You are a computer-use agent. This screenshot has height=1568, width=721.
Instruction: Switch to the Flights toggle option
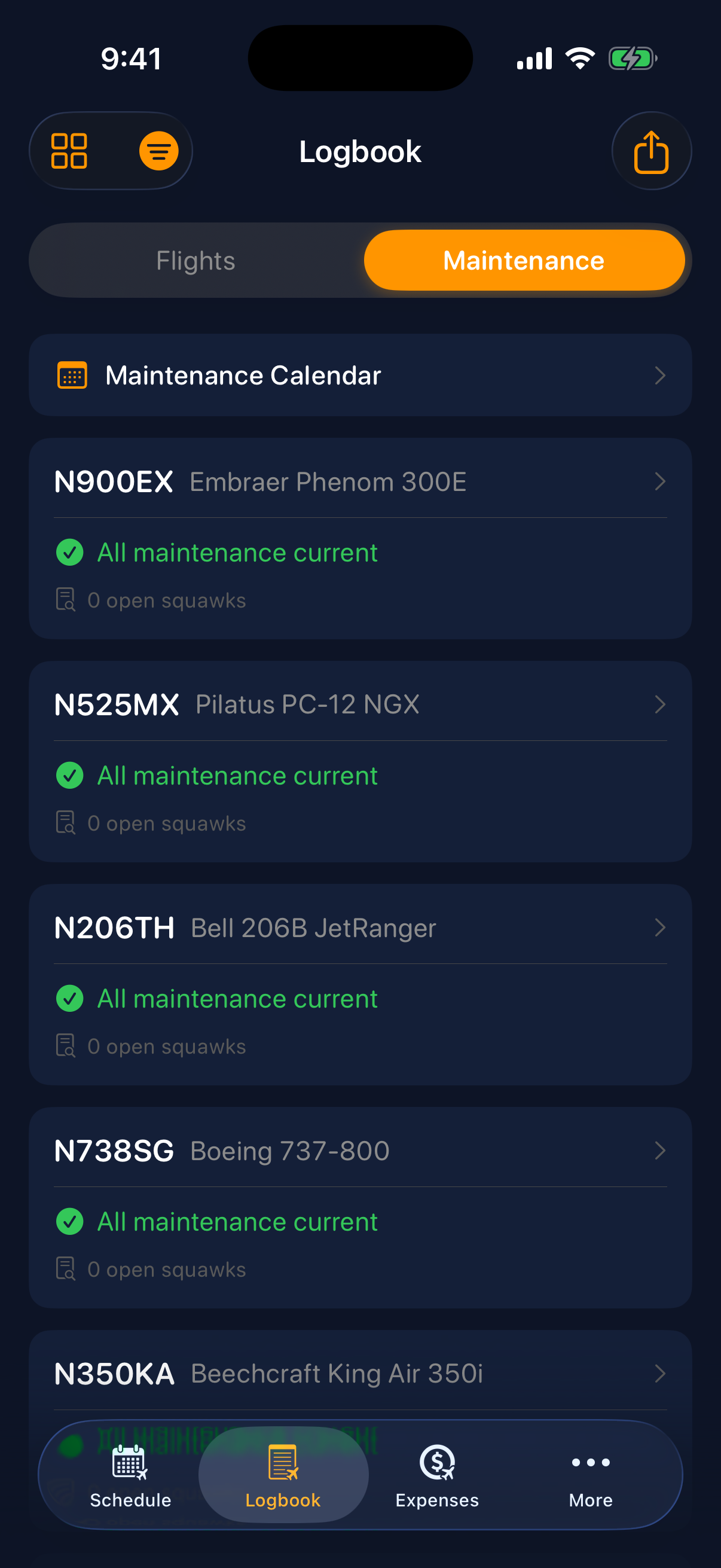click(x=195, y=260)
